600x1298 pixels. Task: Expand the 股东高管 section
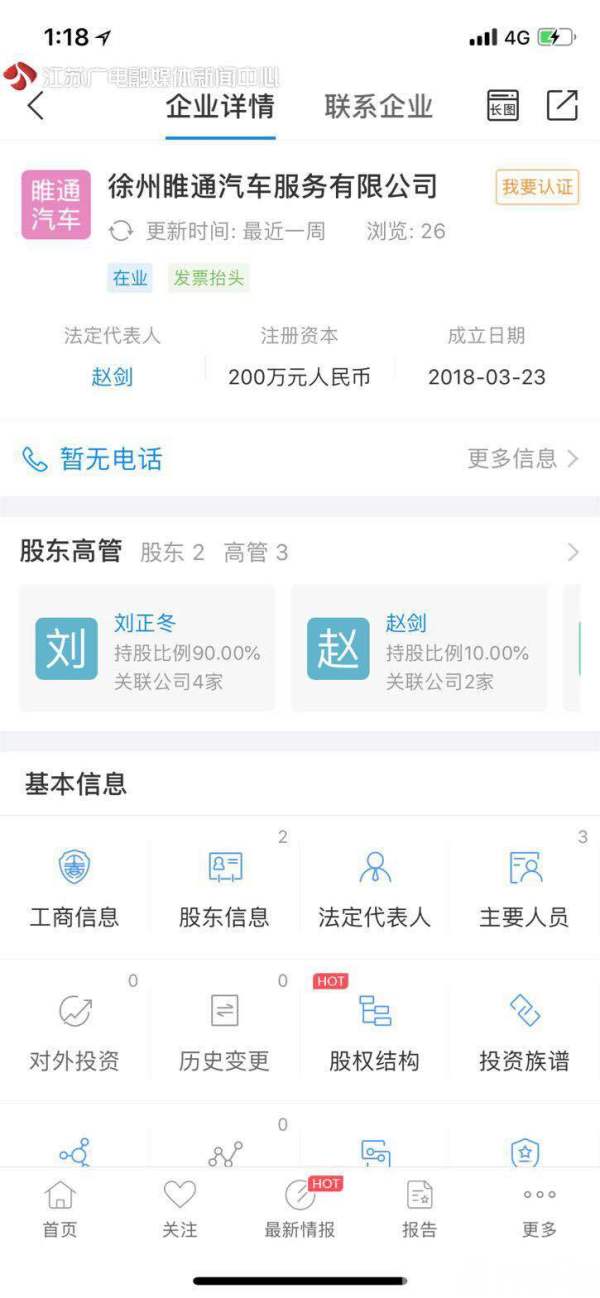[x=573, y=552]
